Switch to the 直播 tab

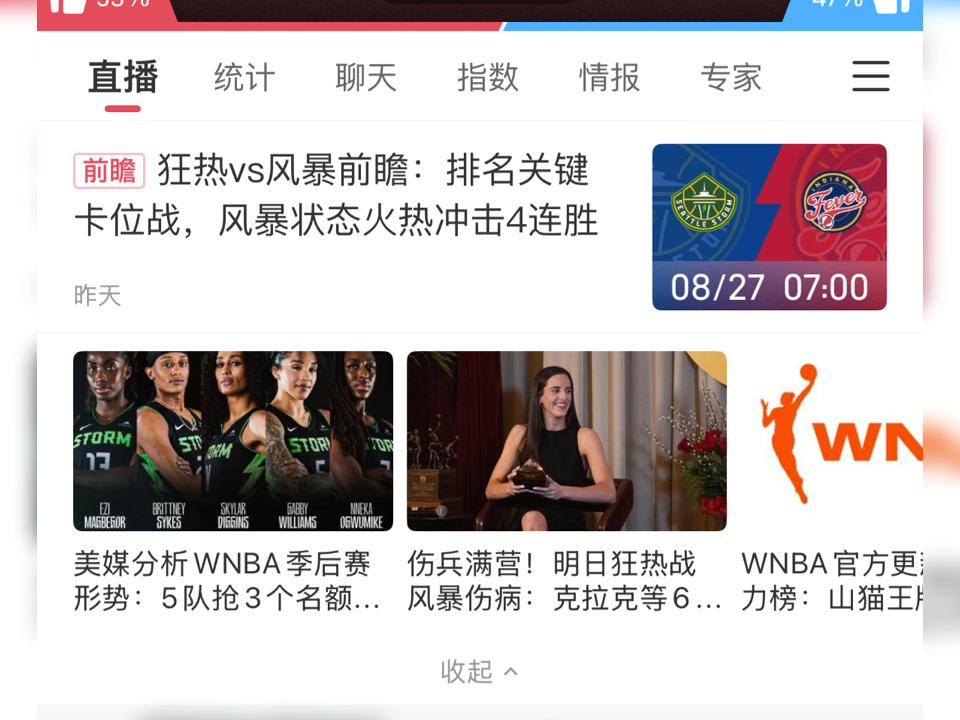[x=123, y=77]
